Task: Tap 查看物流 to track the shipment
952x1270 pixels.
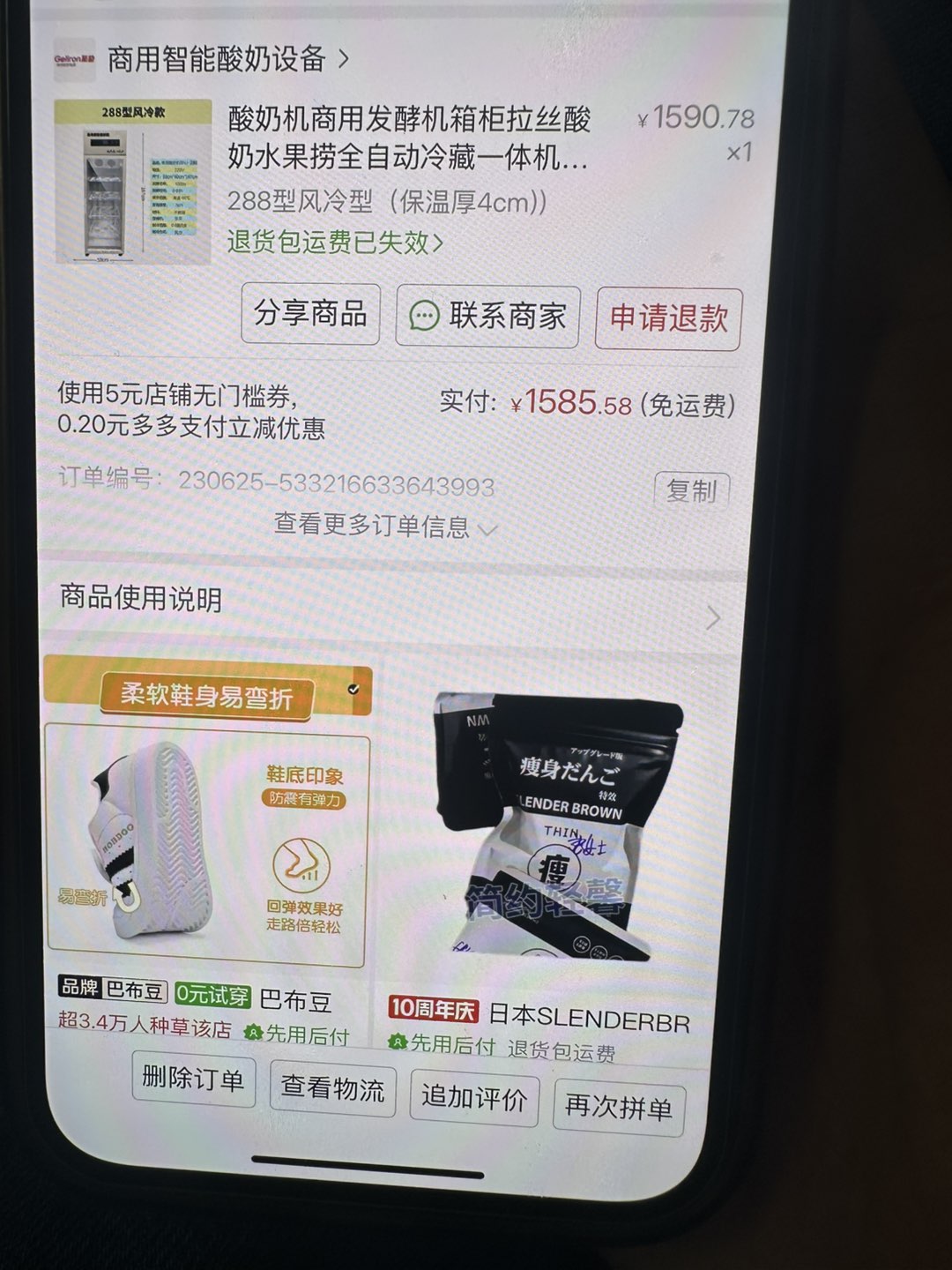Action: point(332,1089)
